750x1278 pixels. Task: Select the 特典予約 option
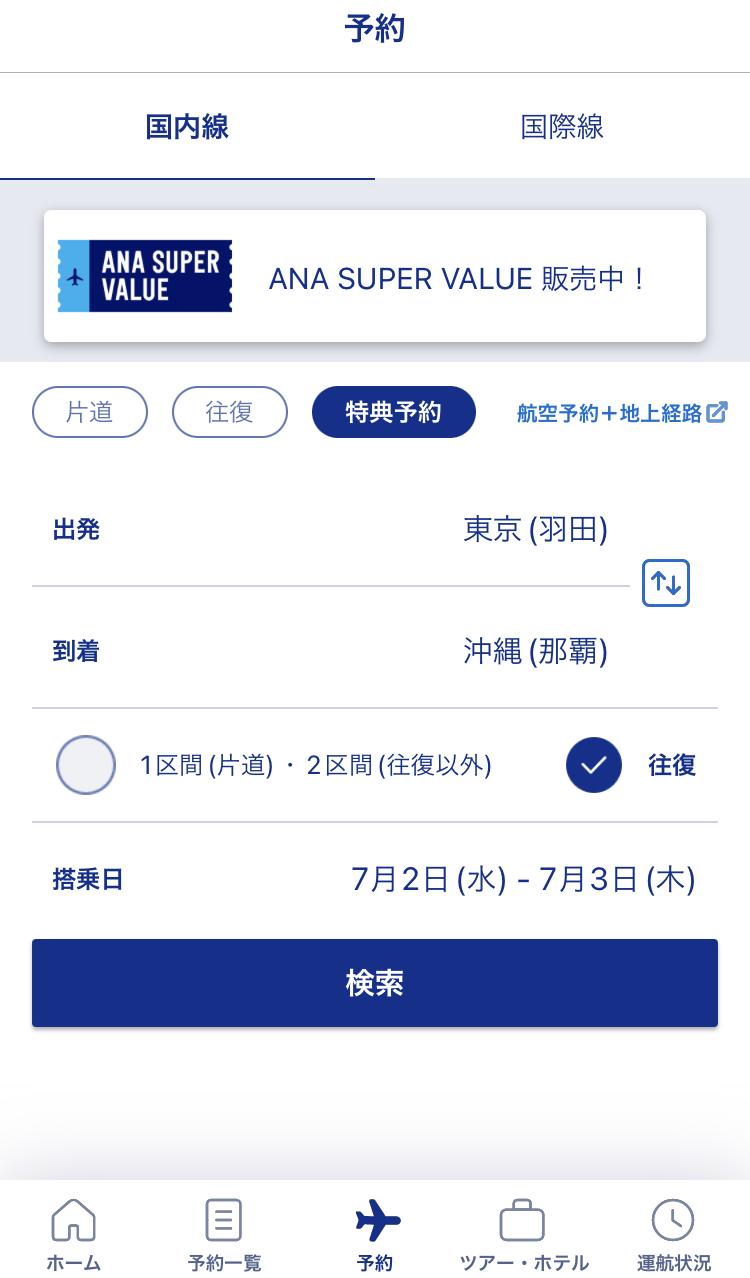[394, 412]
